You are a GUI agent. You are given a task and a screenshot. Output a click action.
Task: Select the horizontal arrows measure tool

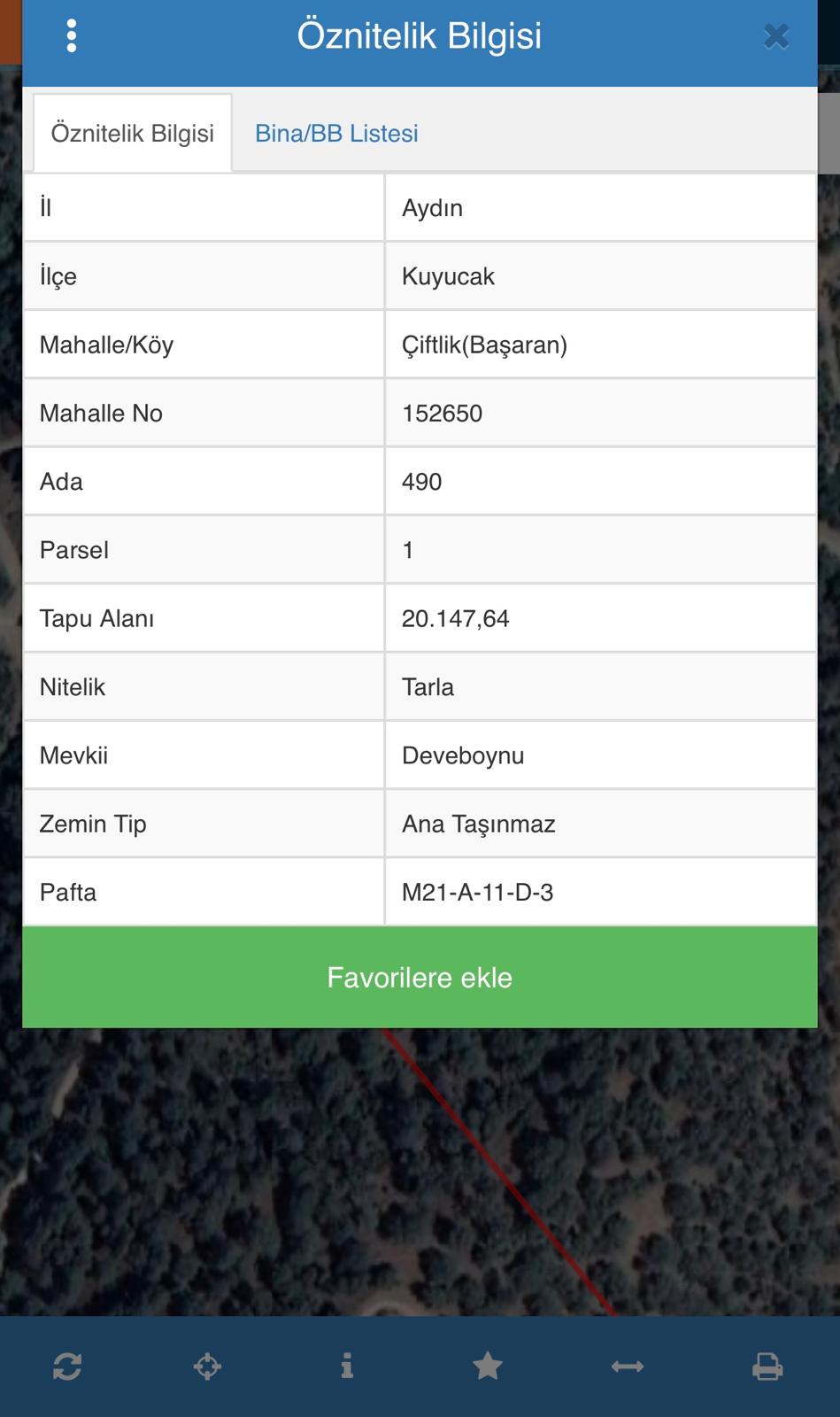[628, 1367]
